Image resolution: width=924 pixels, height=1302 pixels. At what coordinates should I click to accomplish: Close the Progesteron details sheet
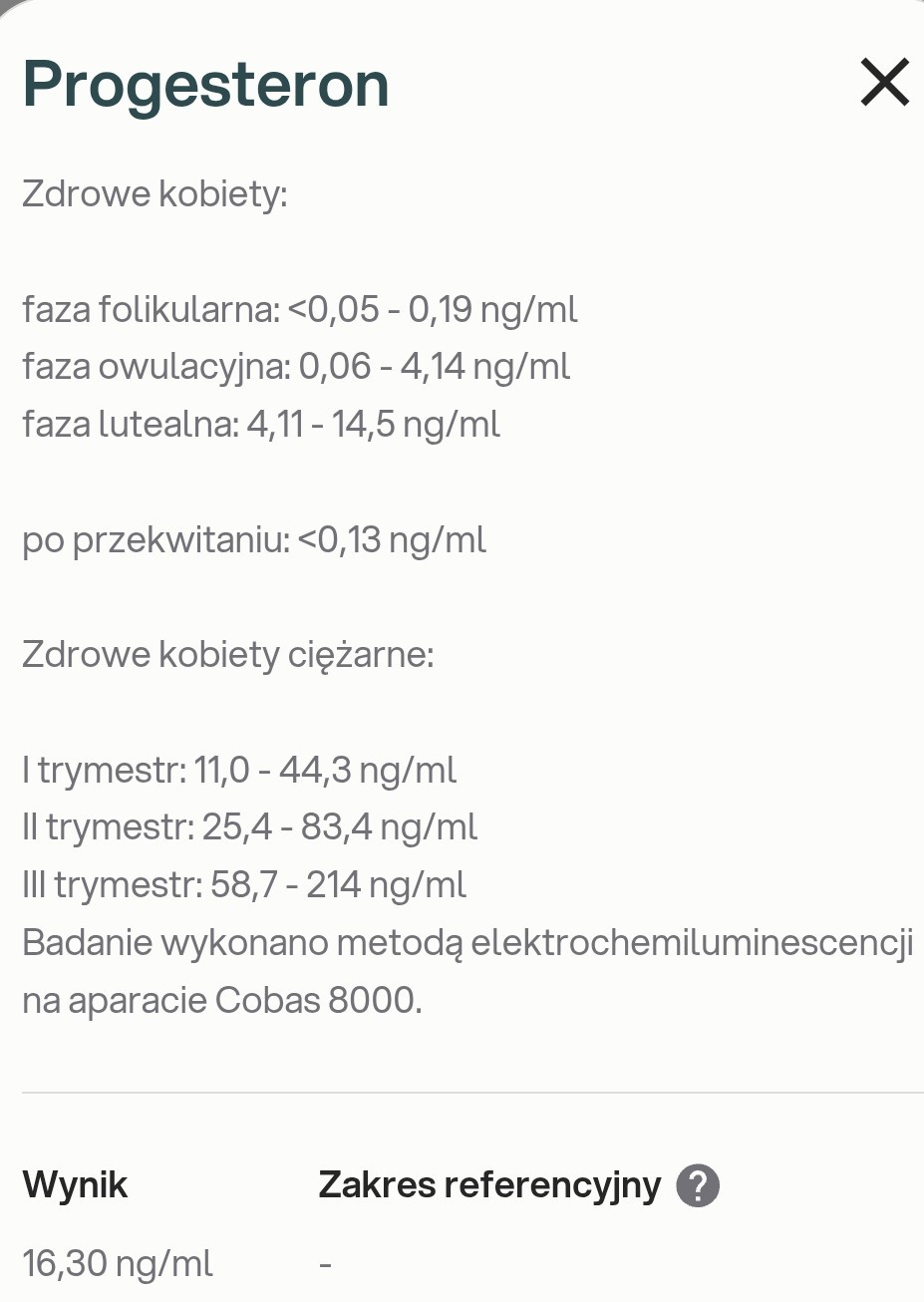tap(884, 82)
